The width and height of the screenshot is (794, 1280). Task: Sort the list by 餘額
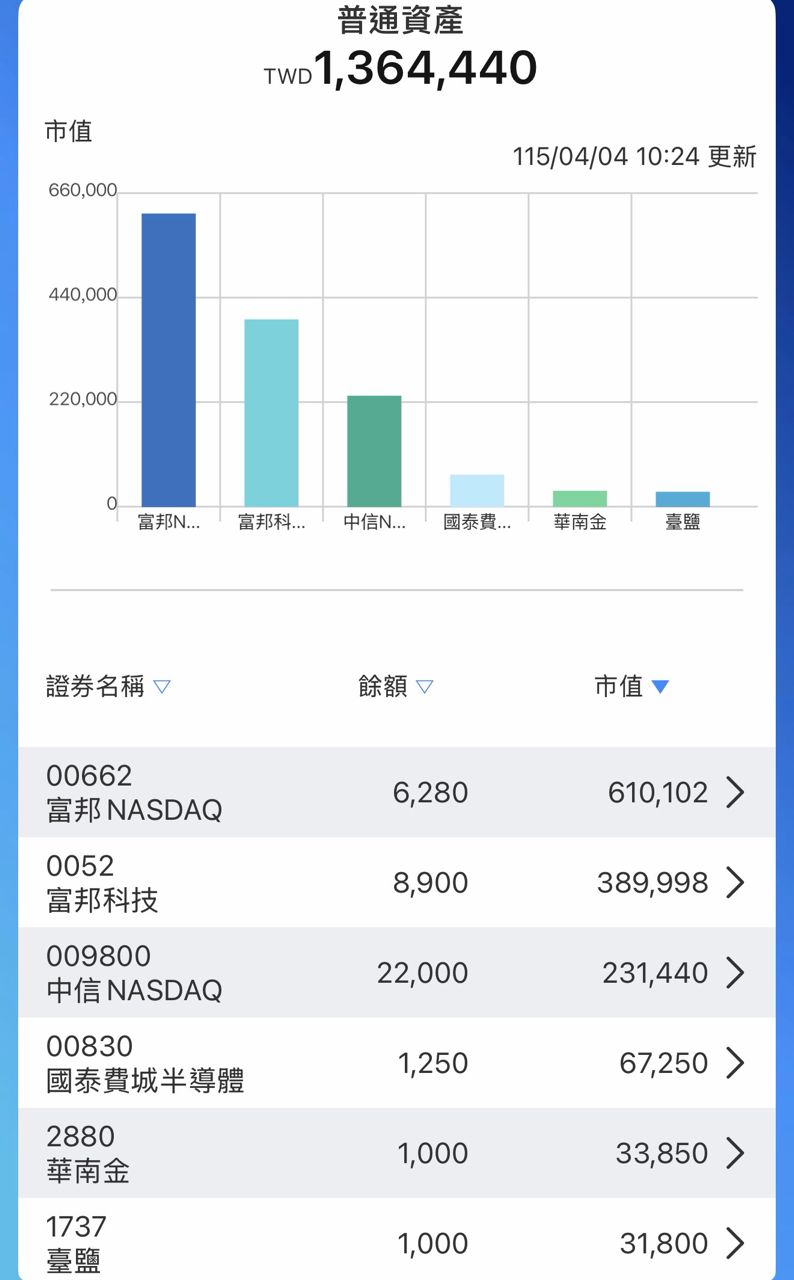pos(395,687)
